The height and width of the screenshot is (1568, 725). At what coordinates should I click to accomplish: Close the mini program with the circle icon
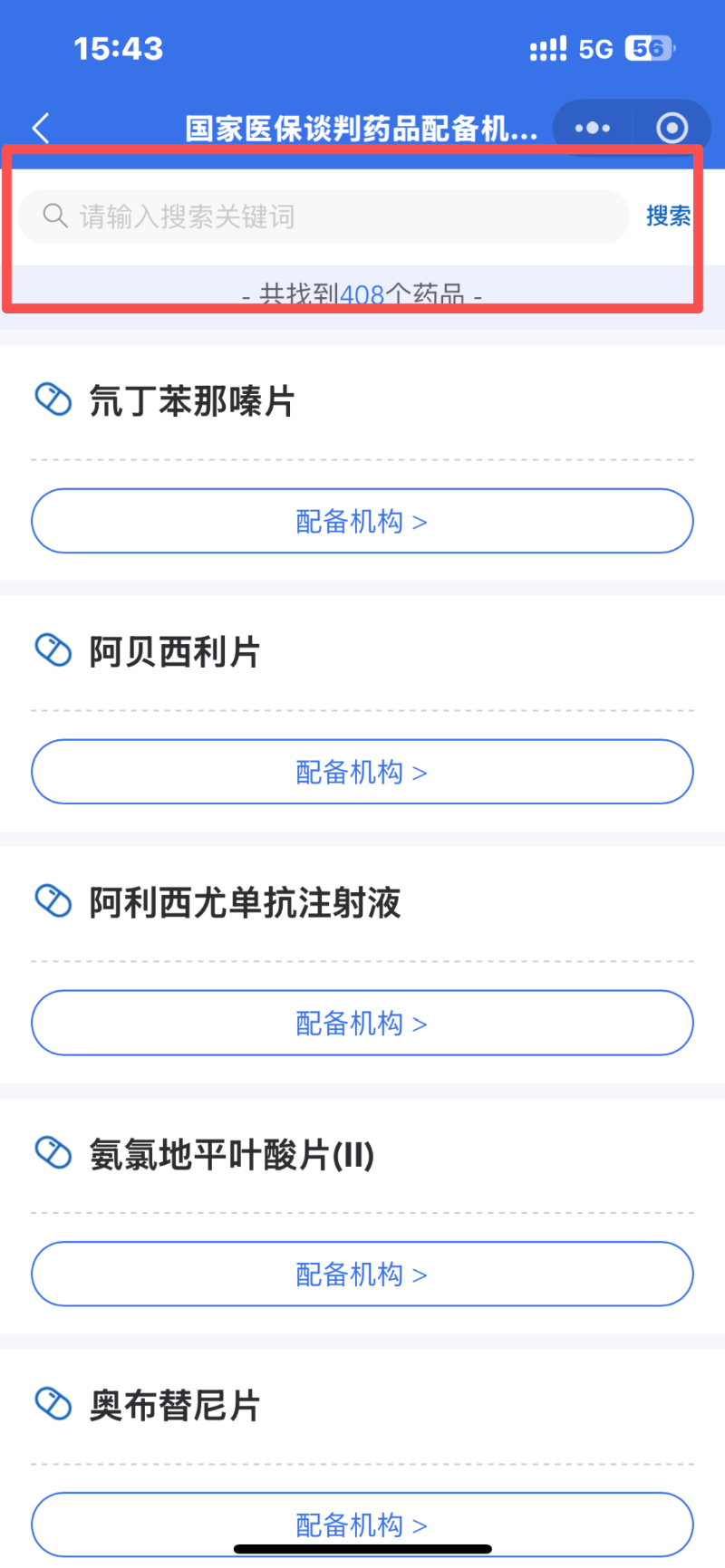click(672, 129)
